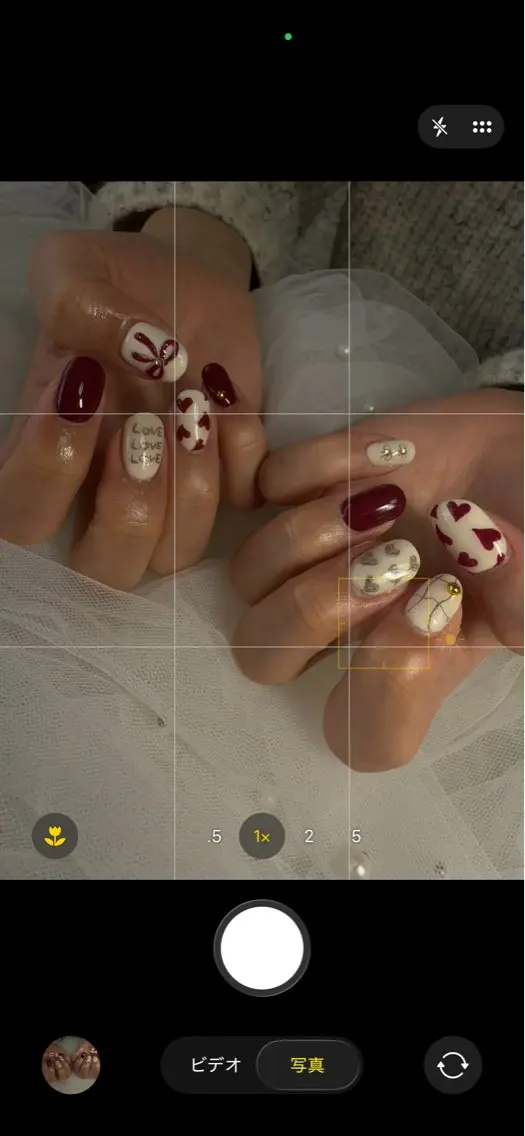Open the last photo thumbnail
Image resolution: width=525 pixels, height=1136 pixels.
point(71,1064)
